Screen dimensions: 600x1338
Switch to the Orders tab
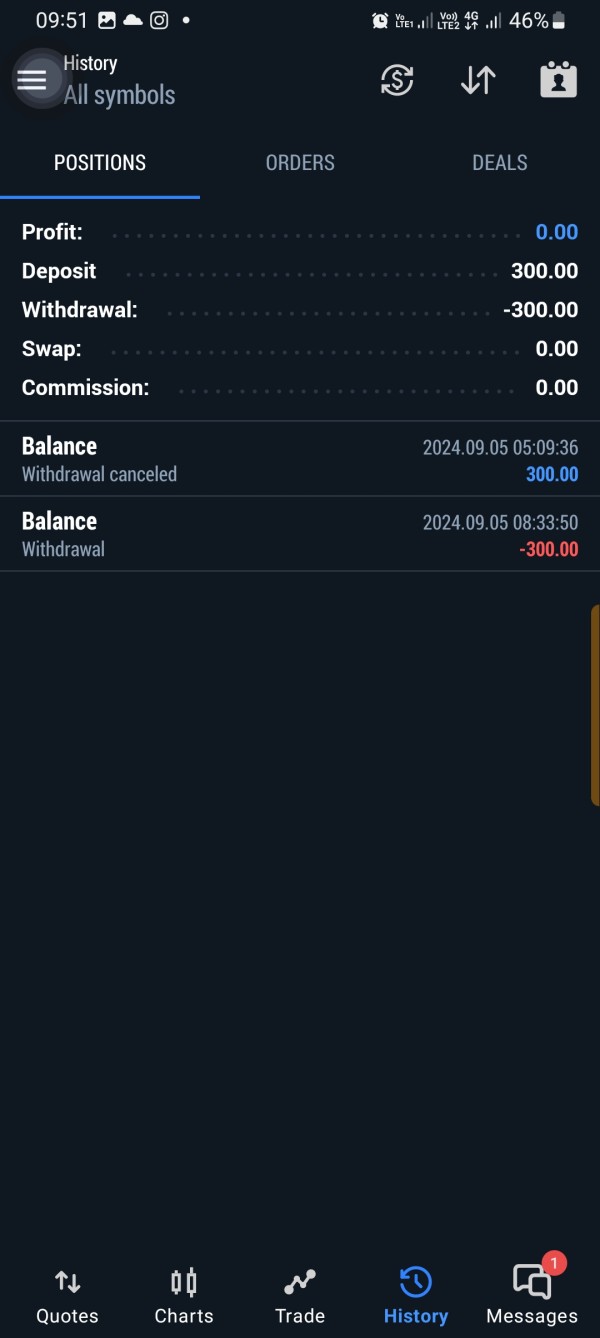[300, 163]
